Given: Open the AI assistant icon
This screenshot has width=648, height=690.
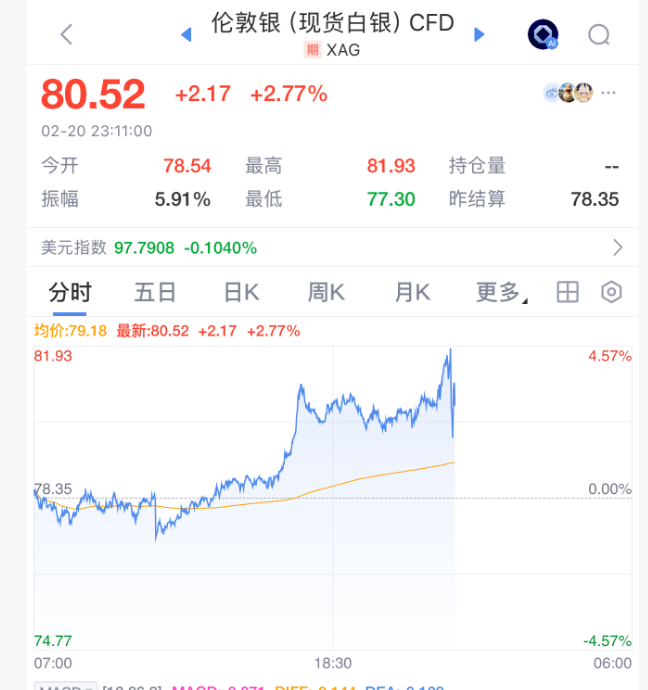Looking at the screenshot, I should click(543, 35).
